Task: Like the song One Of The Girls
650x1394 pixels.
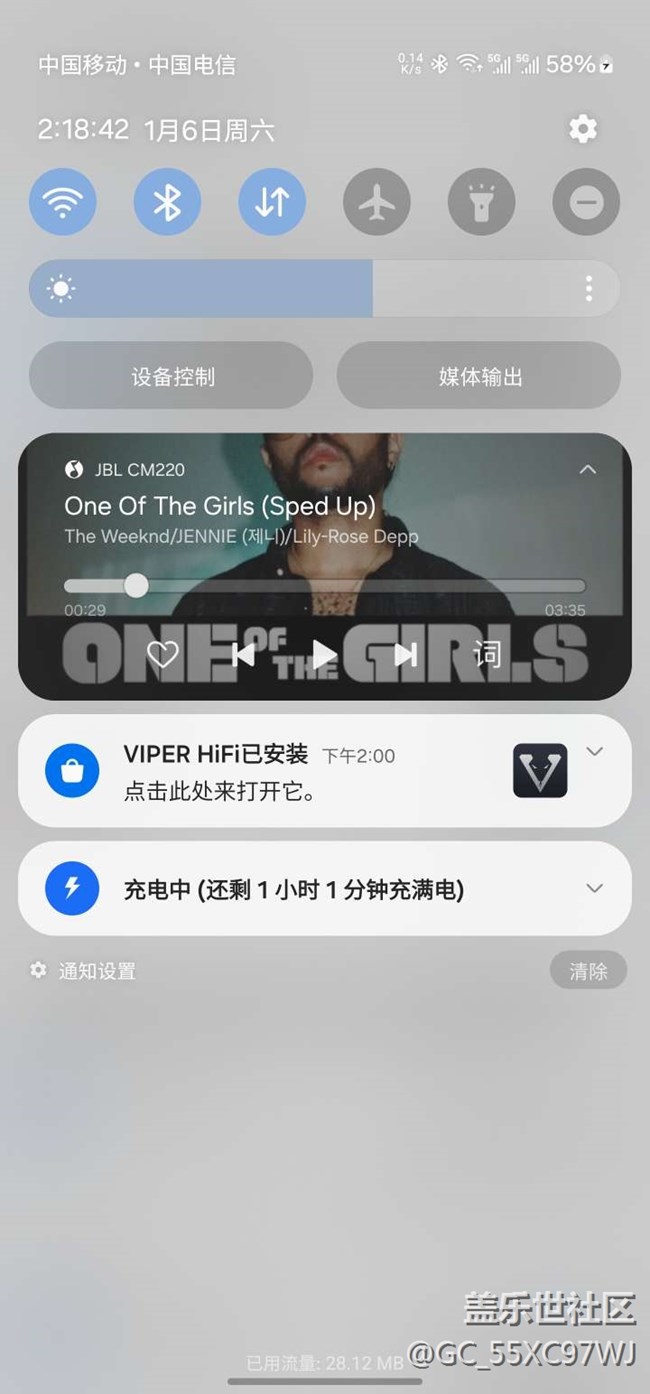Action: pyautogui.click(x=162, y=655)
